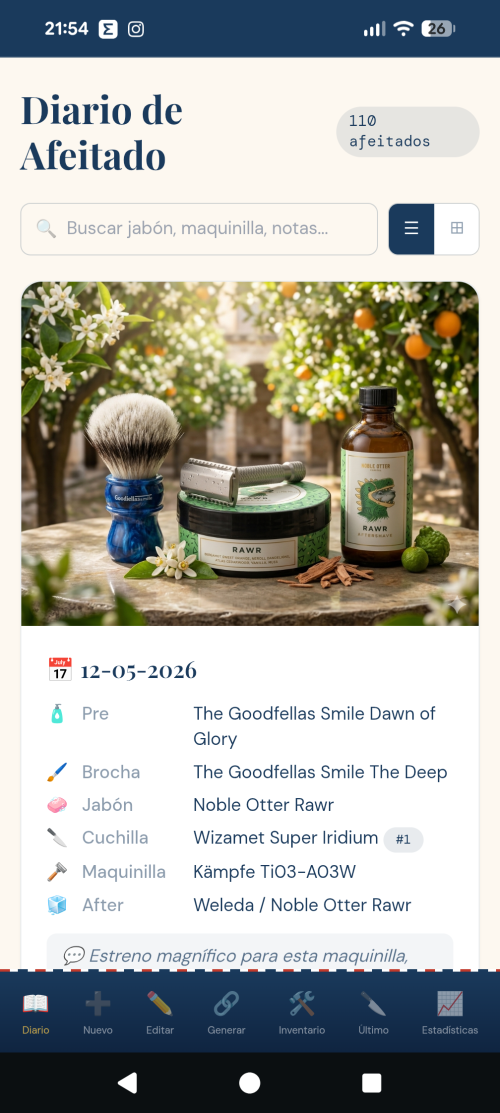The image size is (500, 1113).
Task: View the Estadísticas tab
Action: pyautogui.click(x=450, y=1012)
